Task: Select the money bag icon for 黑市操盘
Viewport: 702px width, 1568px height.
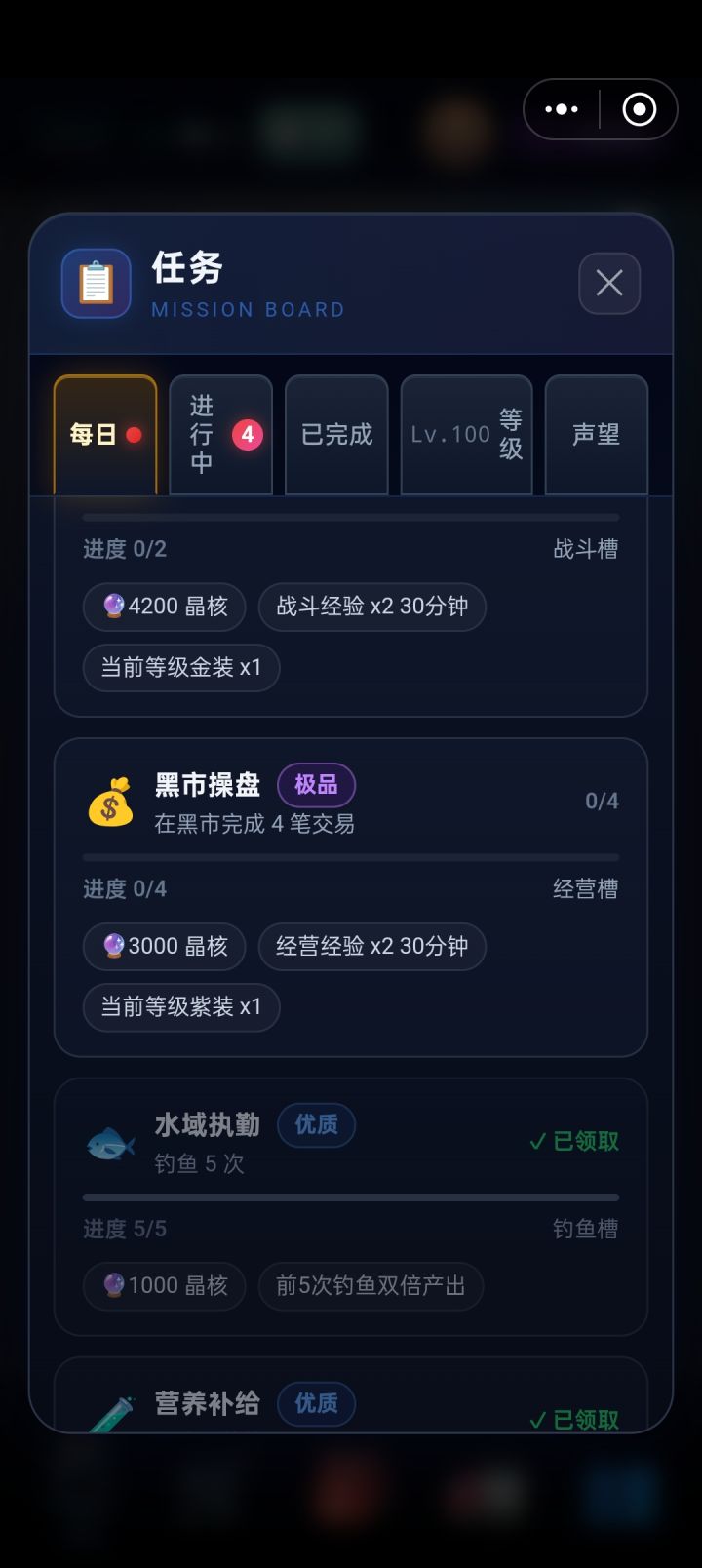Action: point(110,802)
